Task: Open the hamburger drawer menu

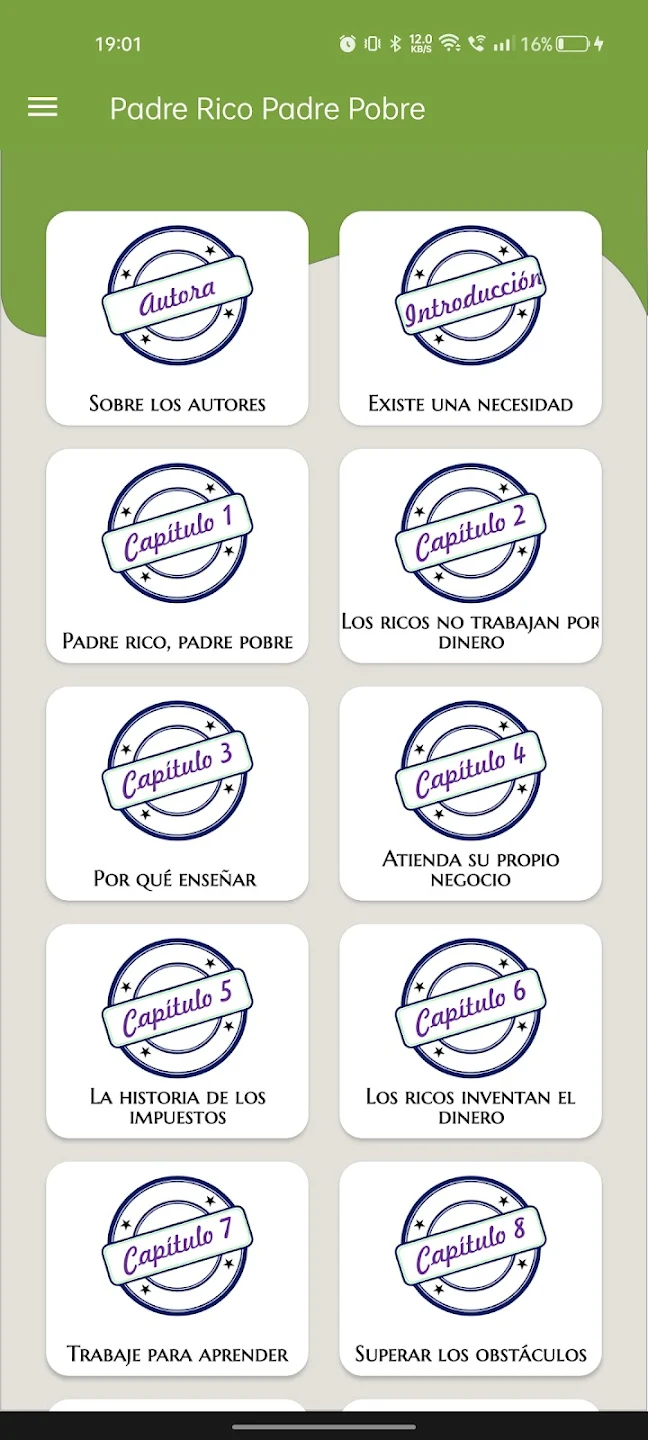Action: click(x=42, y=108)
